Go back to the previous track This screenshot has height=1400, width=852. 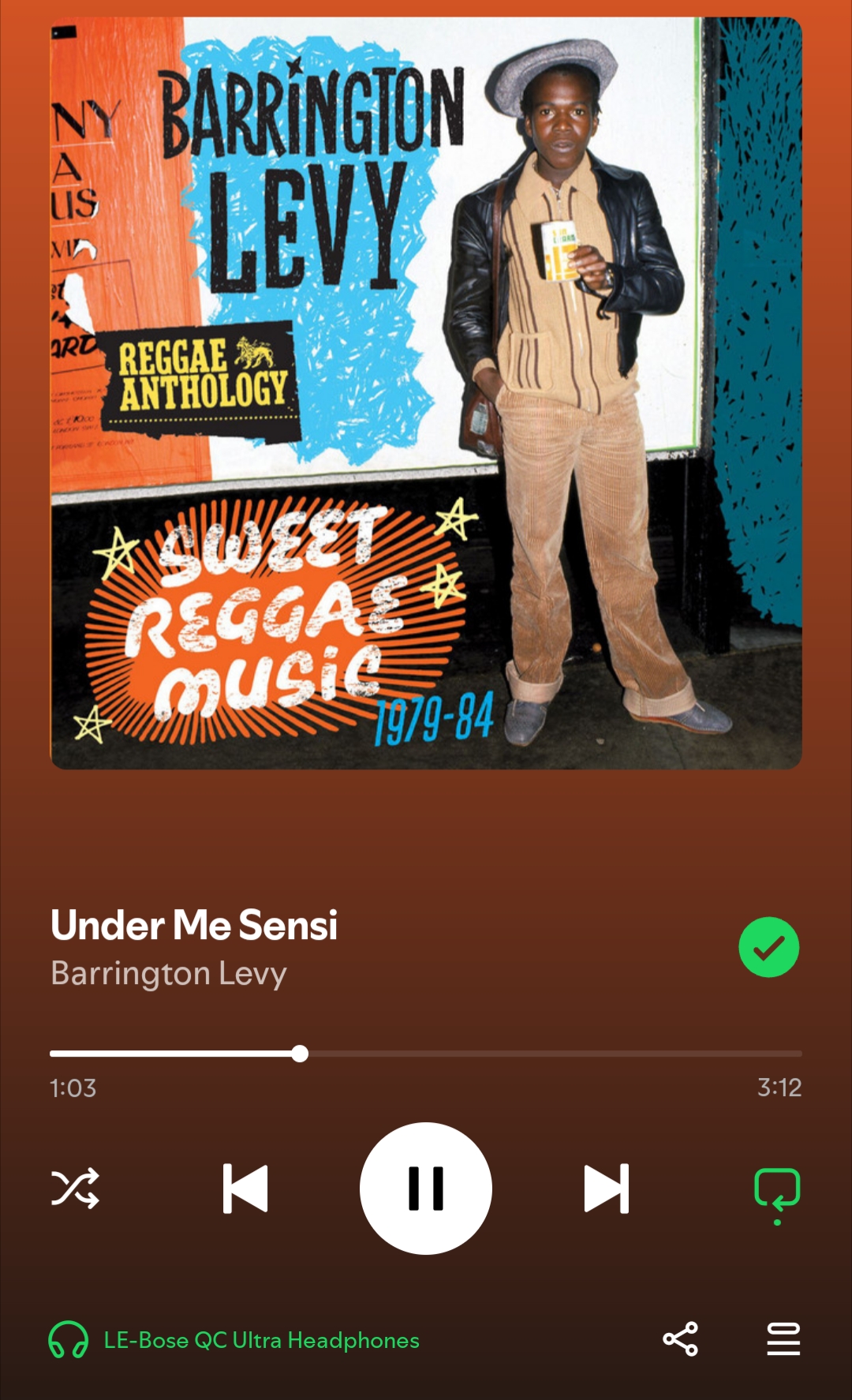point(245,1188)
